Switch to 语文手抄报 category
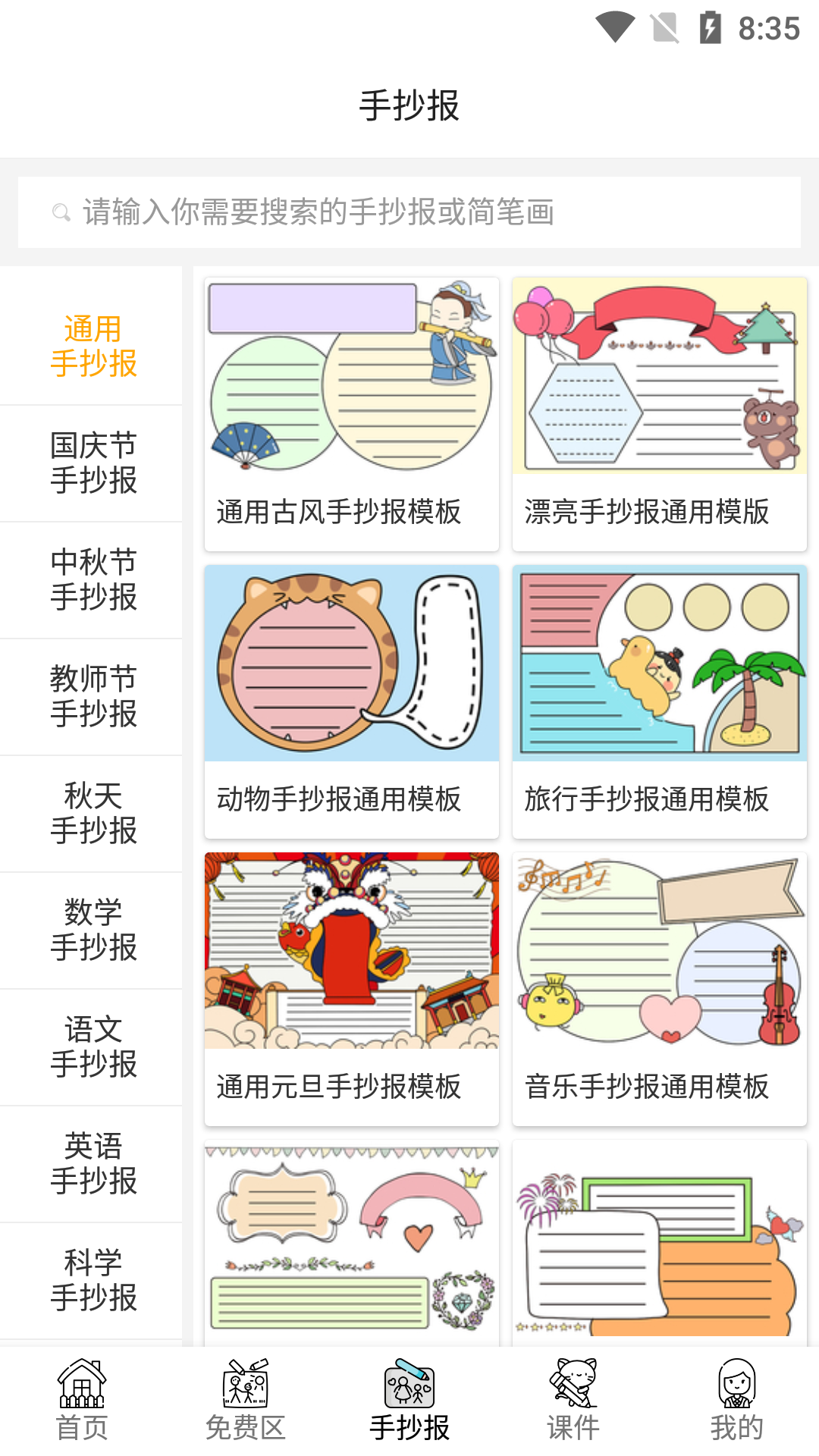This screenshot has width=819, height=1456. (x=93, y=1046)
